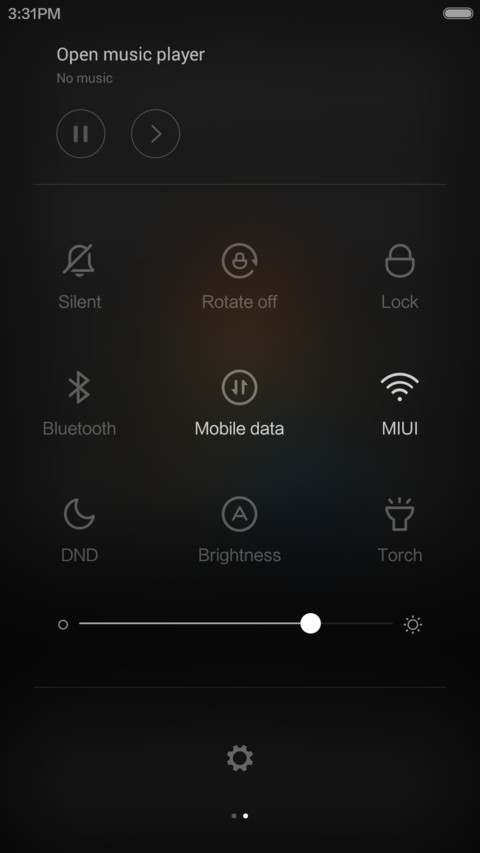Switch on the Torch
This screenshot has height=853, width=480.
click(399, 530)
